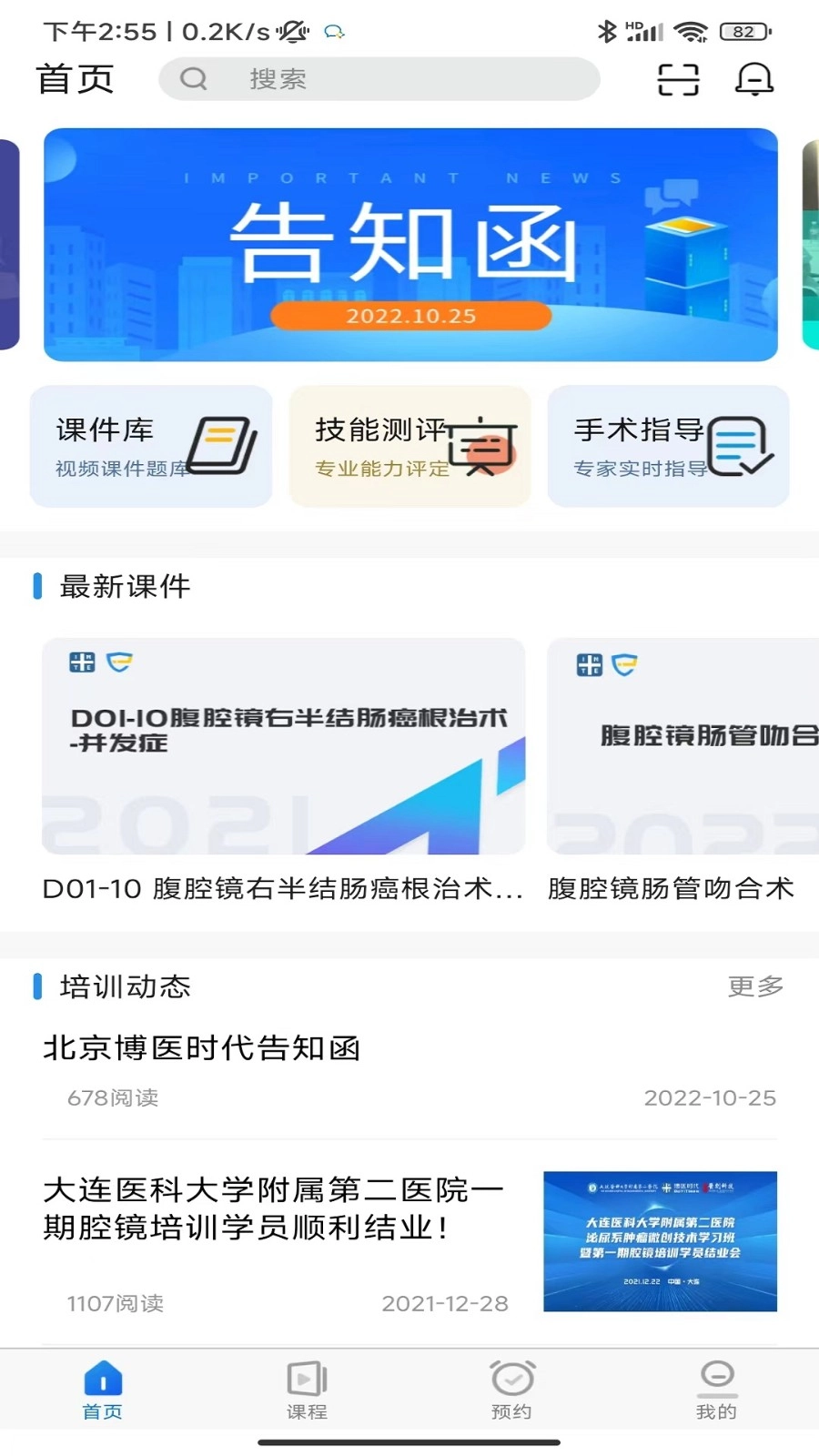Open 技能测评 skill assessment
Image resolution: width=819 pixels, height=1456 pixels.
coord(409,446)
